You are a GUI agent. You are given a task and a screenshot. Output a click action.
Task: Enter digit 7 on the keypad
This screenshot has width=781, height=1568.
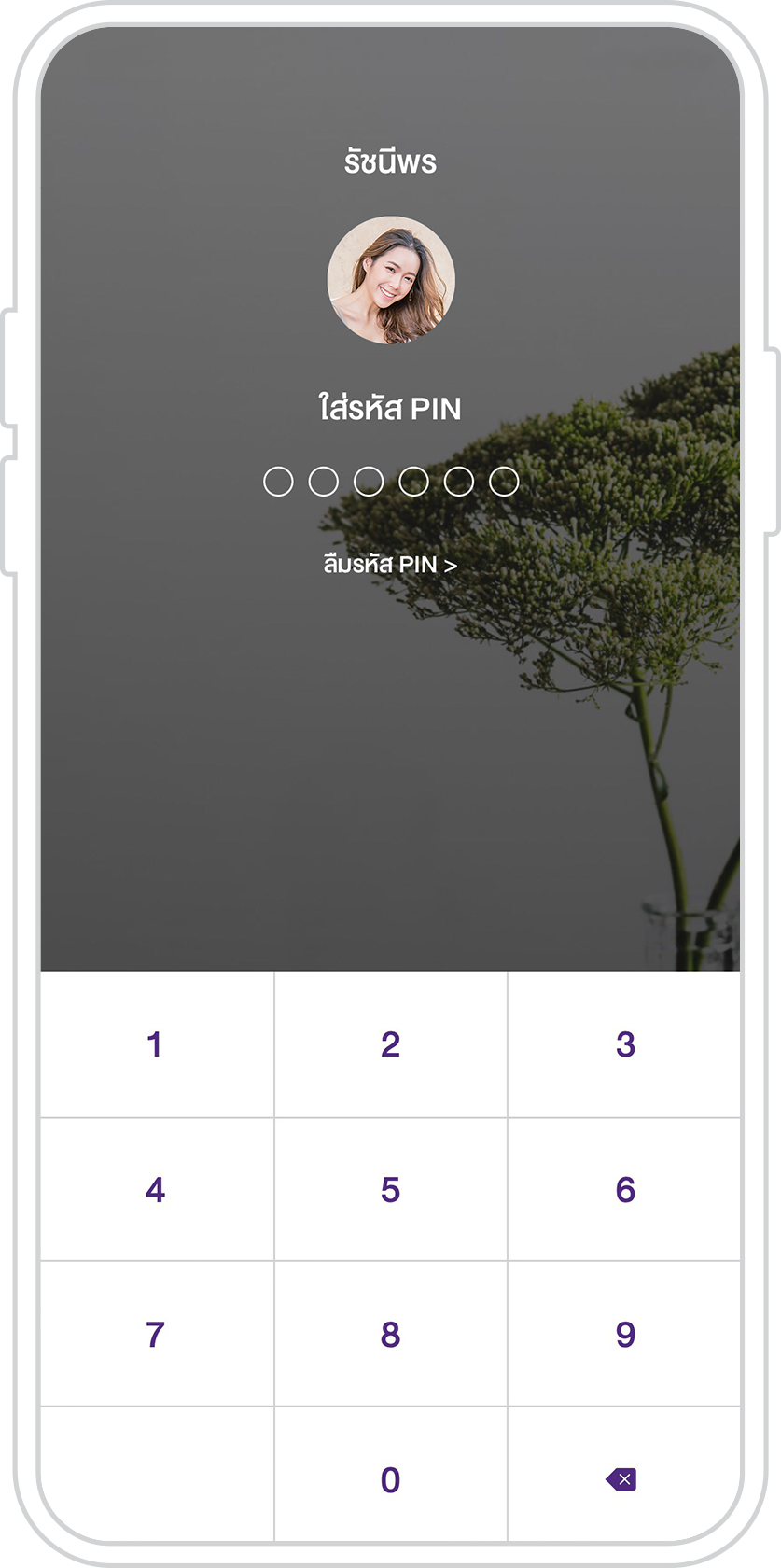[156, 1335]
